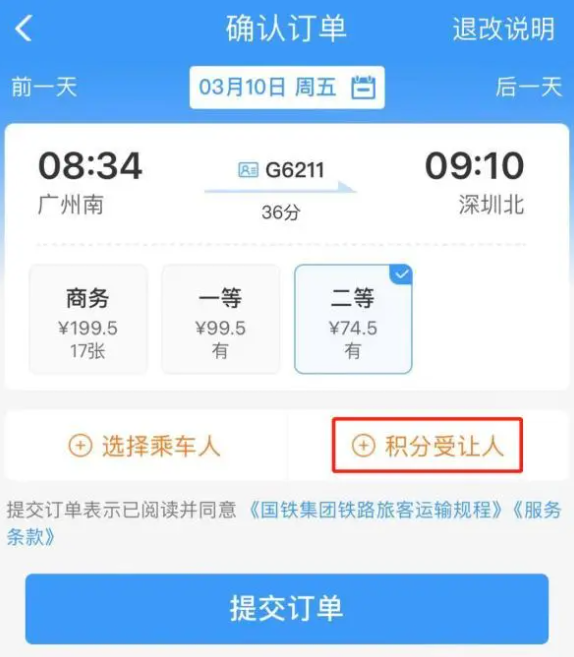Open 国铁集团铁路旅客运输规程 link
574x657 pixels.
pyautogui.click(x=376, y=510)
